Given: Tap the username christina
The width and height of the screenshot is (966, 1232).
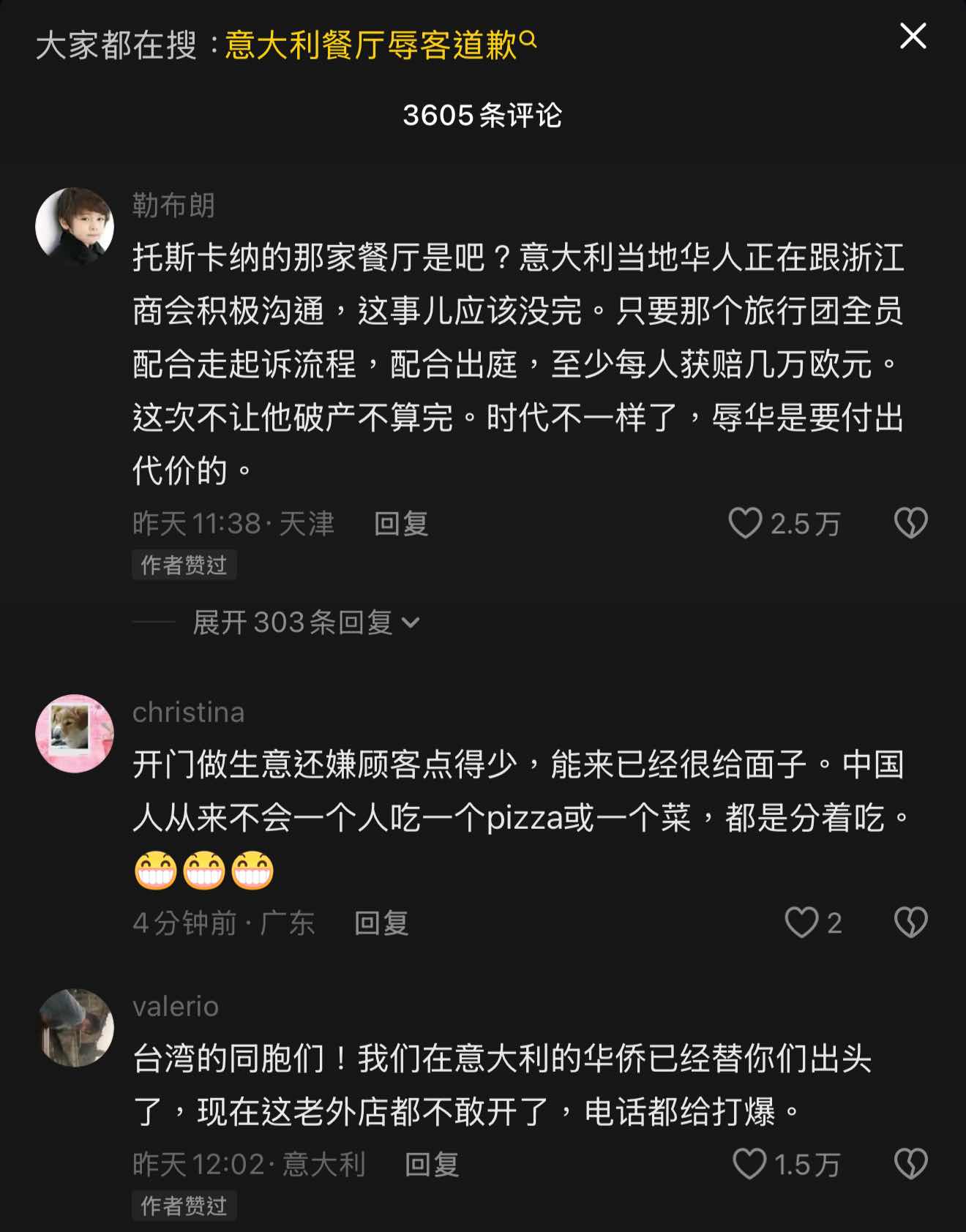Looking at the screenshot, I should click(x=188, y=713).
